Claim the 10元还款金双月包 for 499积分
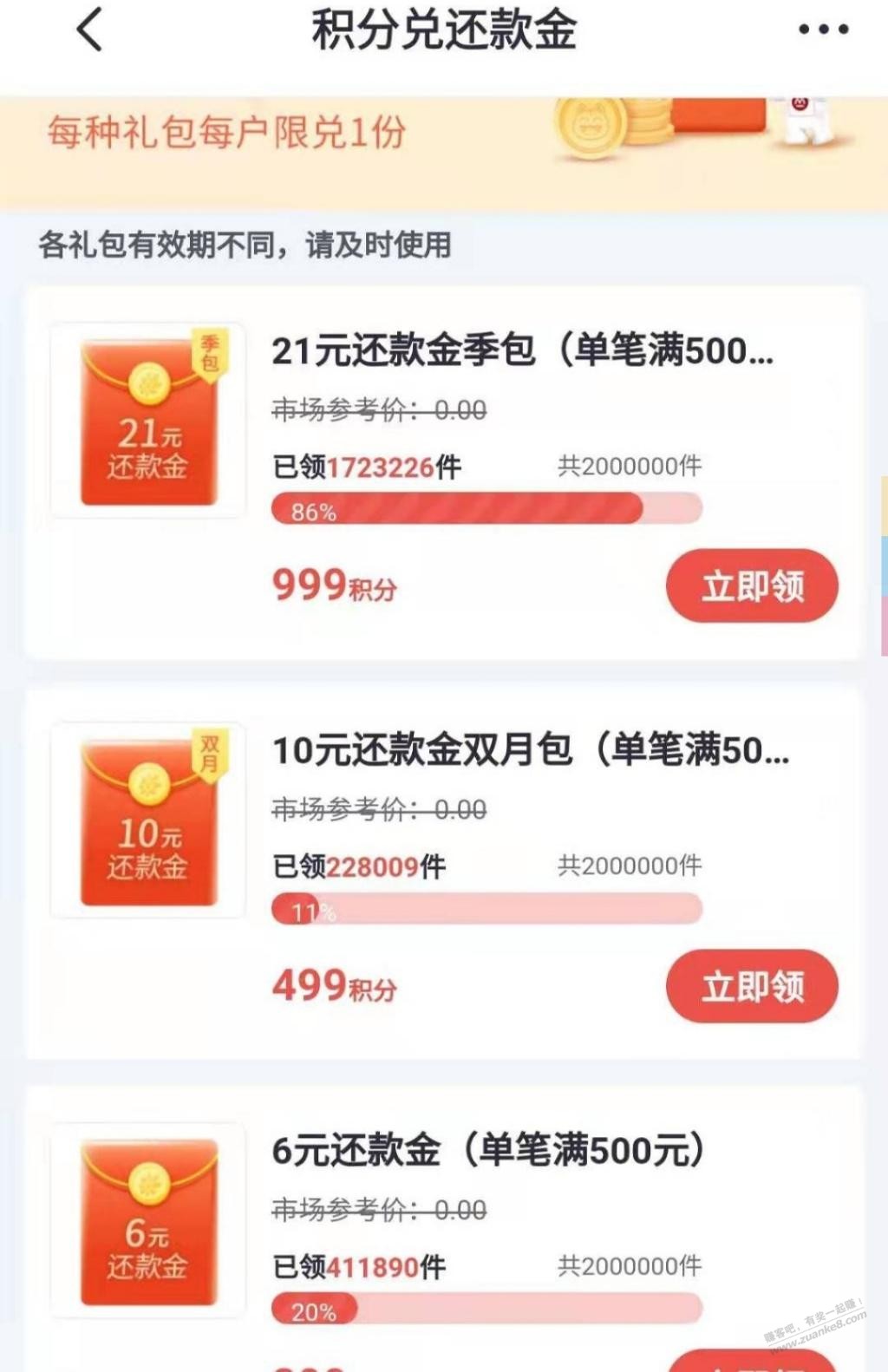Viewport: 888px width, 1372px height. [x=751, y=986]
